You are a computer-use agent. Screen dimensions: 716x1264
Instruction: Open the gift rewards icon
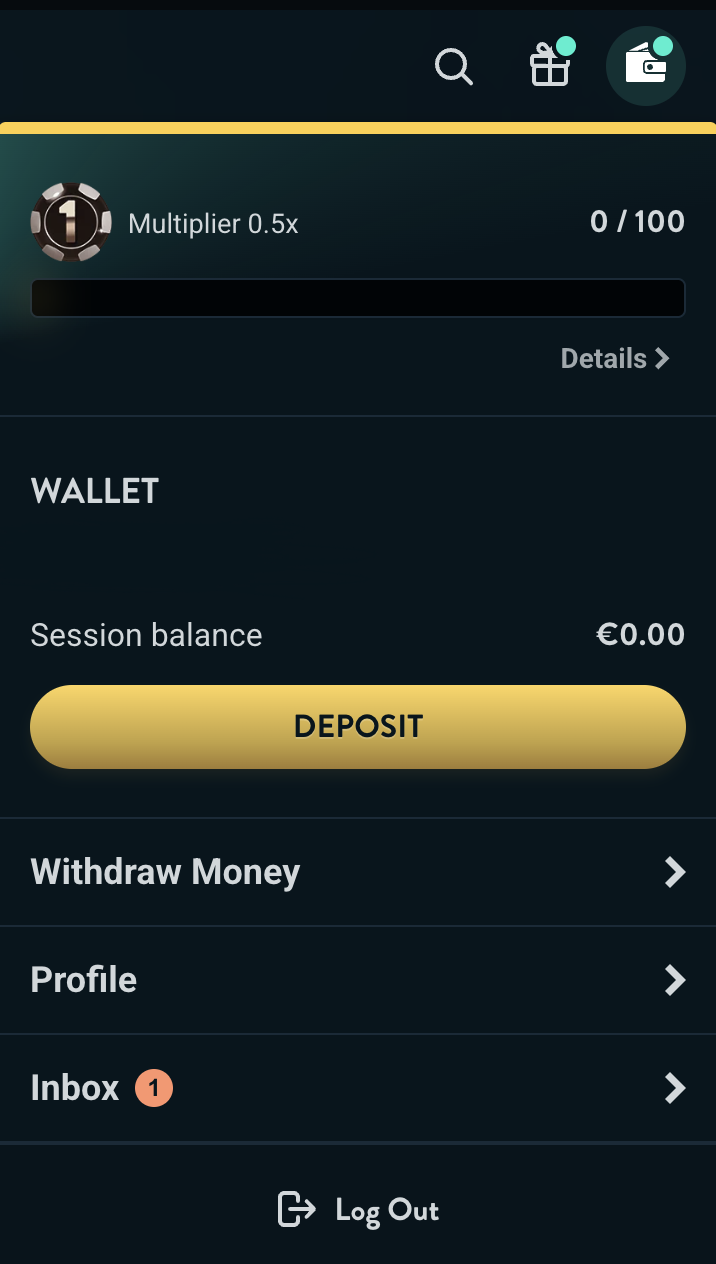click(x=550, y=65)
